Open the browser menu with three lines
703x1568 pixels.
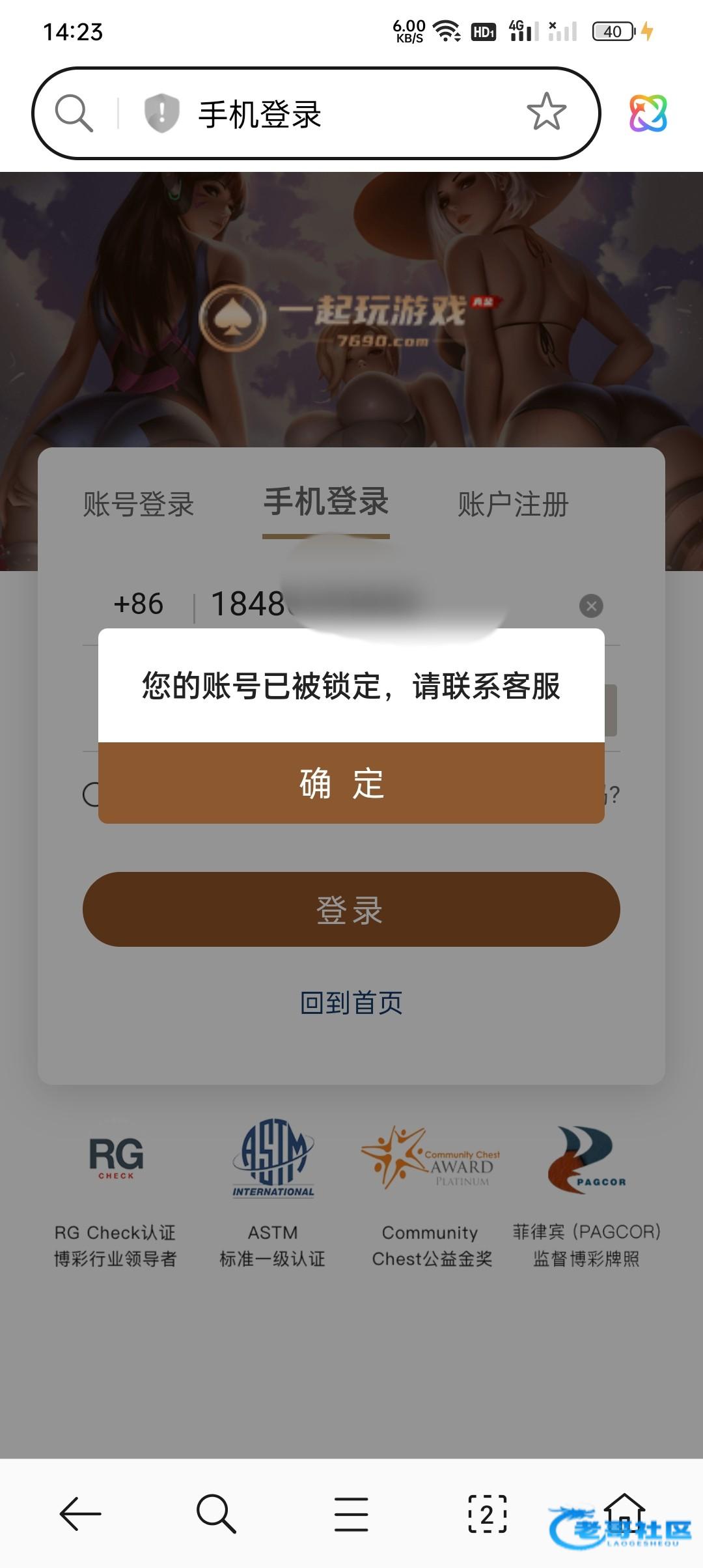(x=351, y=1513)
